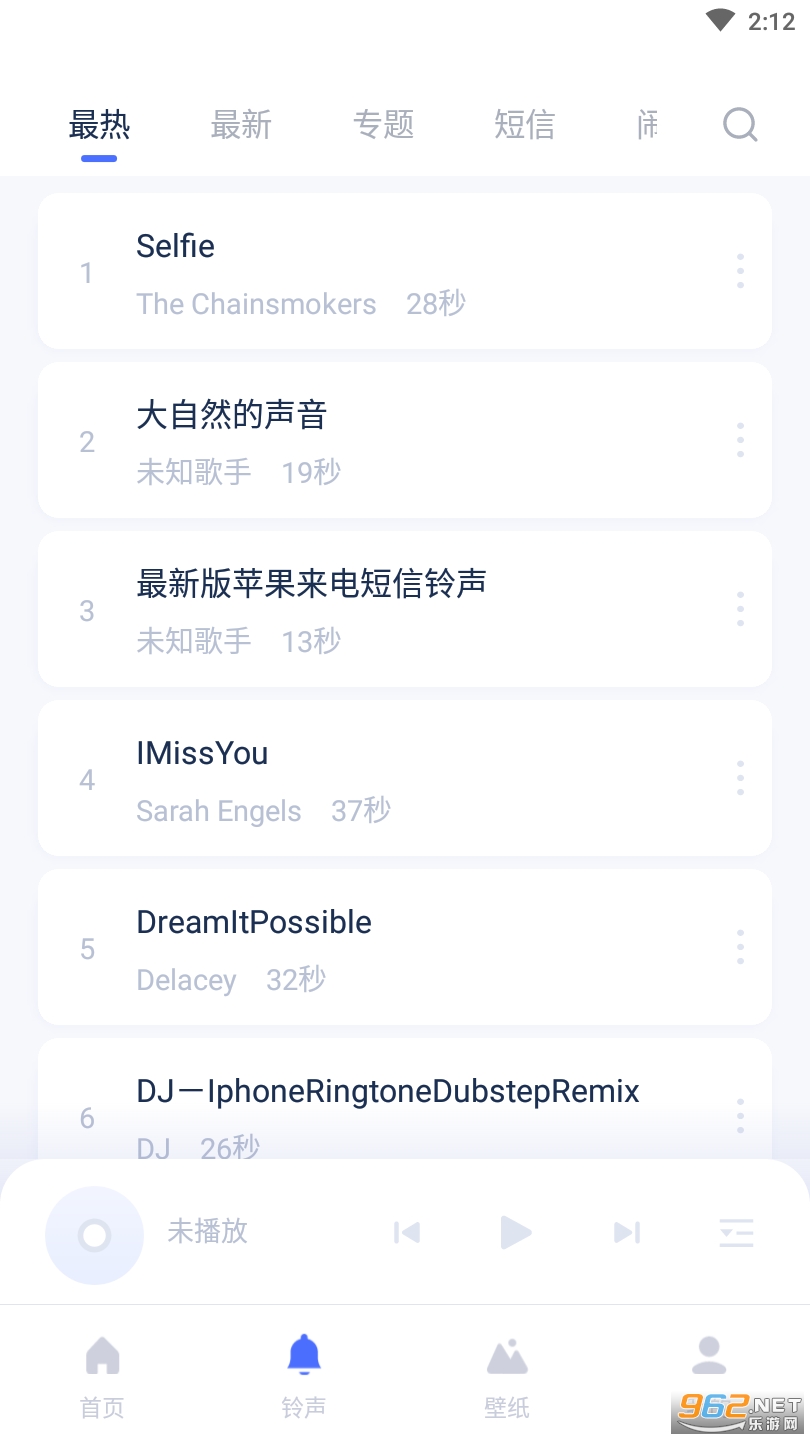Viewport: 810px width, 1440px height.
Task: Switch to the 短信 tab
Action: [x=524, y=125]
